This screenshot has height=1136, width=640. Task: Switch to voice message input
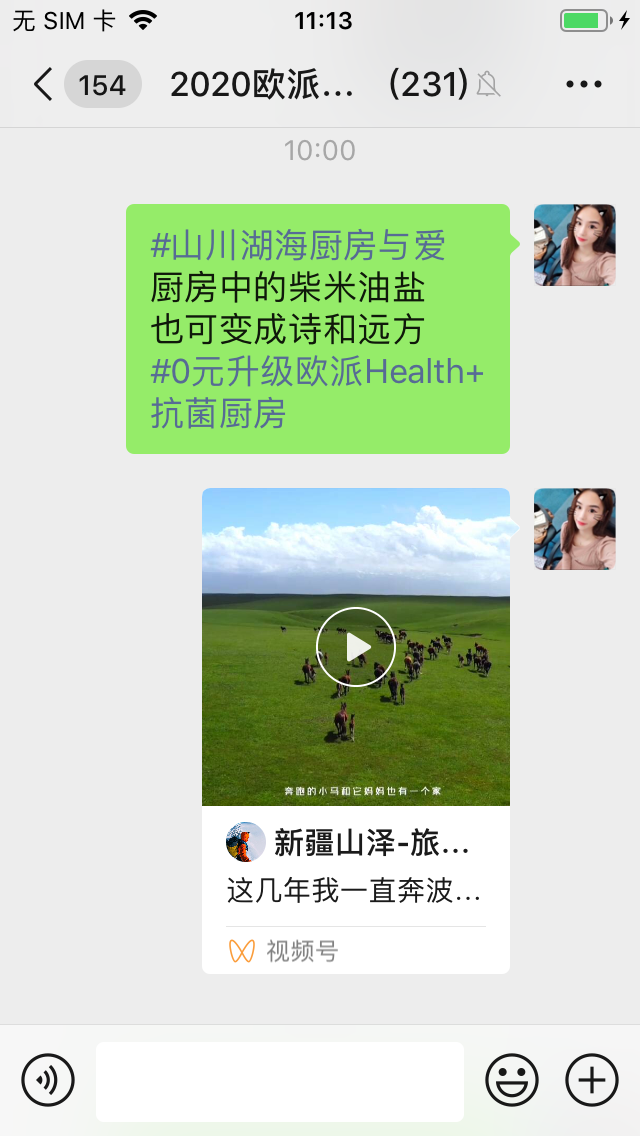click(48, 1079)
